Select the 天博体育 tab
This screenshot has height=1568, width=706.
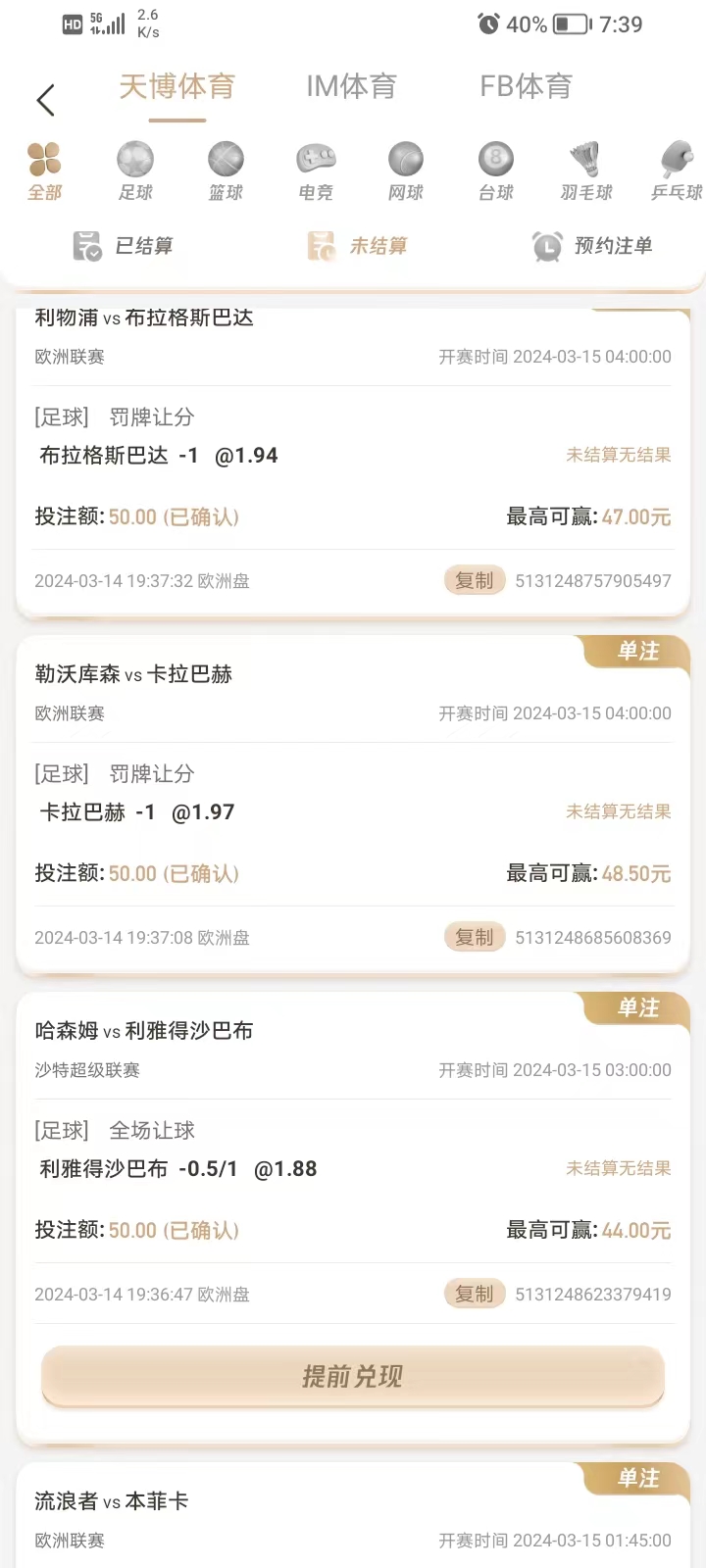point(177,87)
